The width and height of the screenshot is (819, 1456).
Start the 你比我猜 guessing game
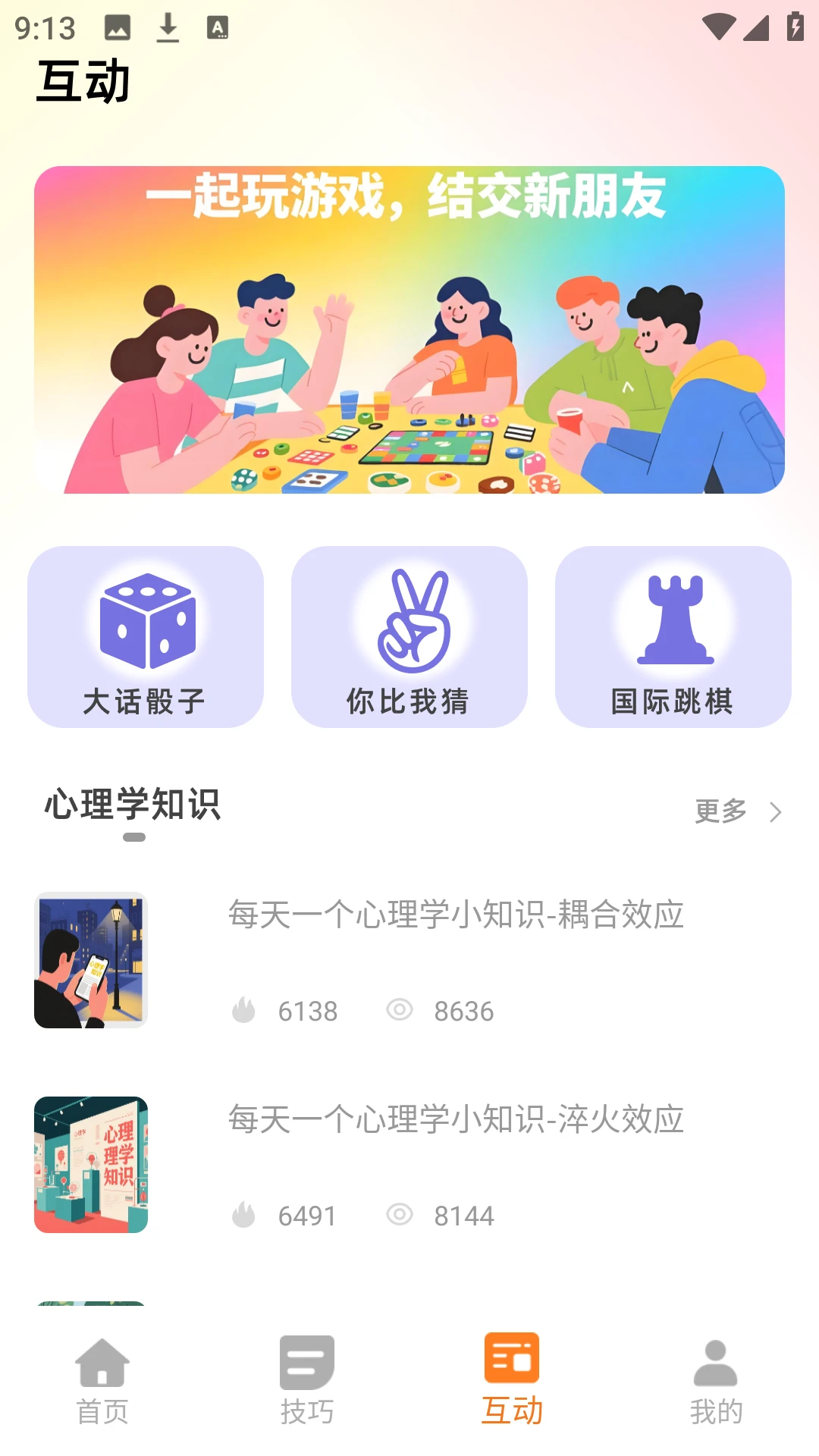tap(409, 637)
